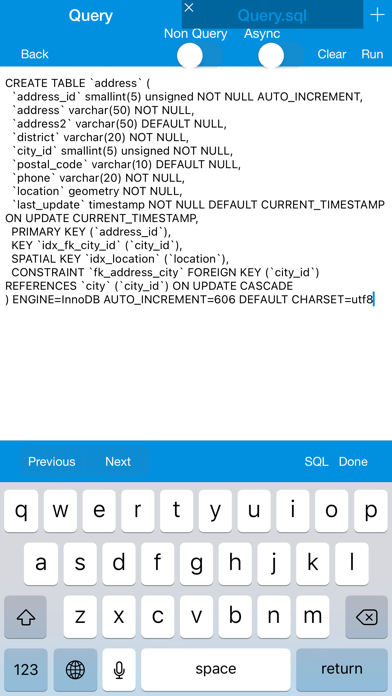
Task: Jump to Previous in the keyboard toolbar
Action: 51,462
